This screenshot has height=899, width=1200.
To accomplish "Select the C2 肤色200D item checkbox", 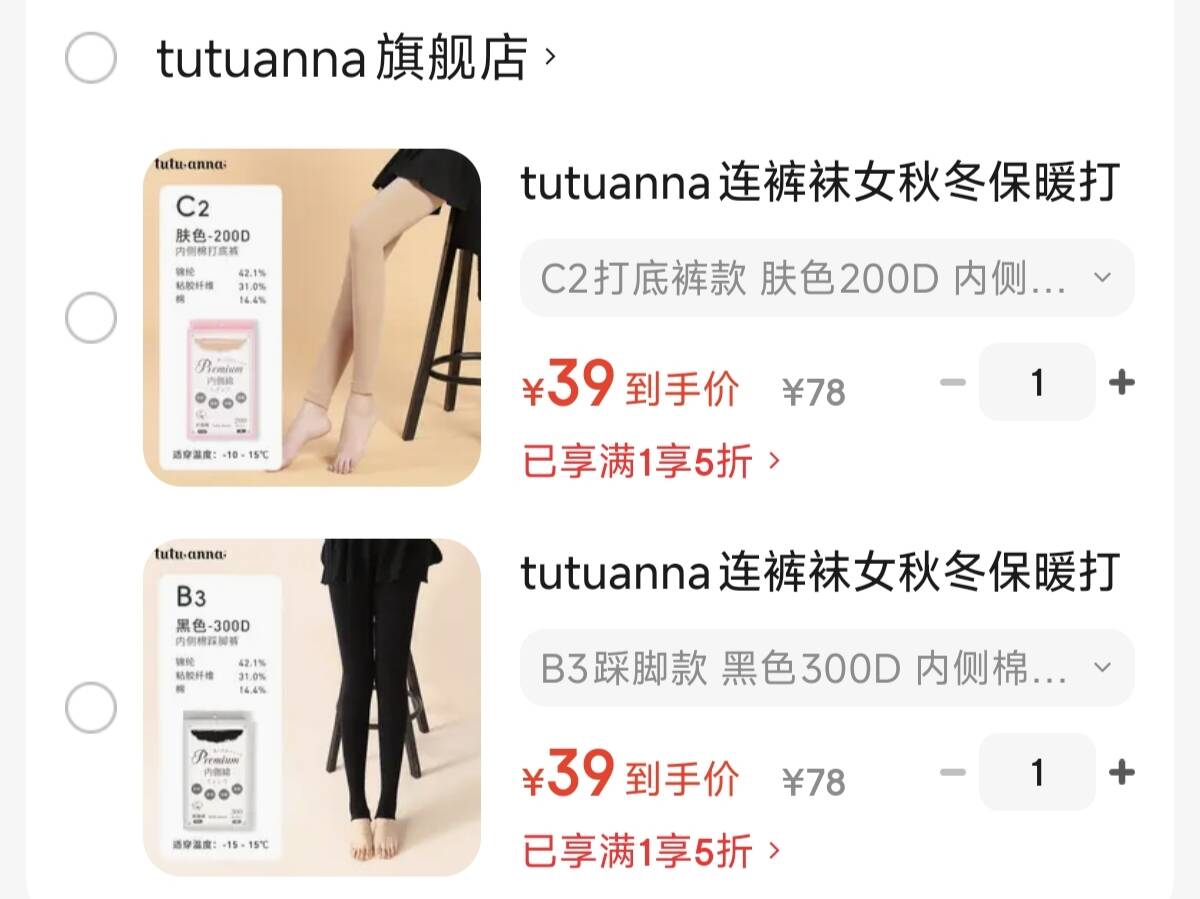I will click(91, 319).
